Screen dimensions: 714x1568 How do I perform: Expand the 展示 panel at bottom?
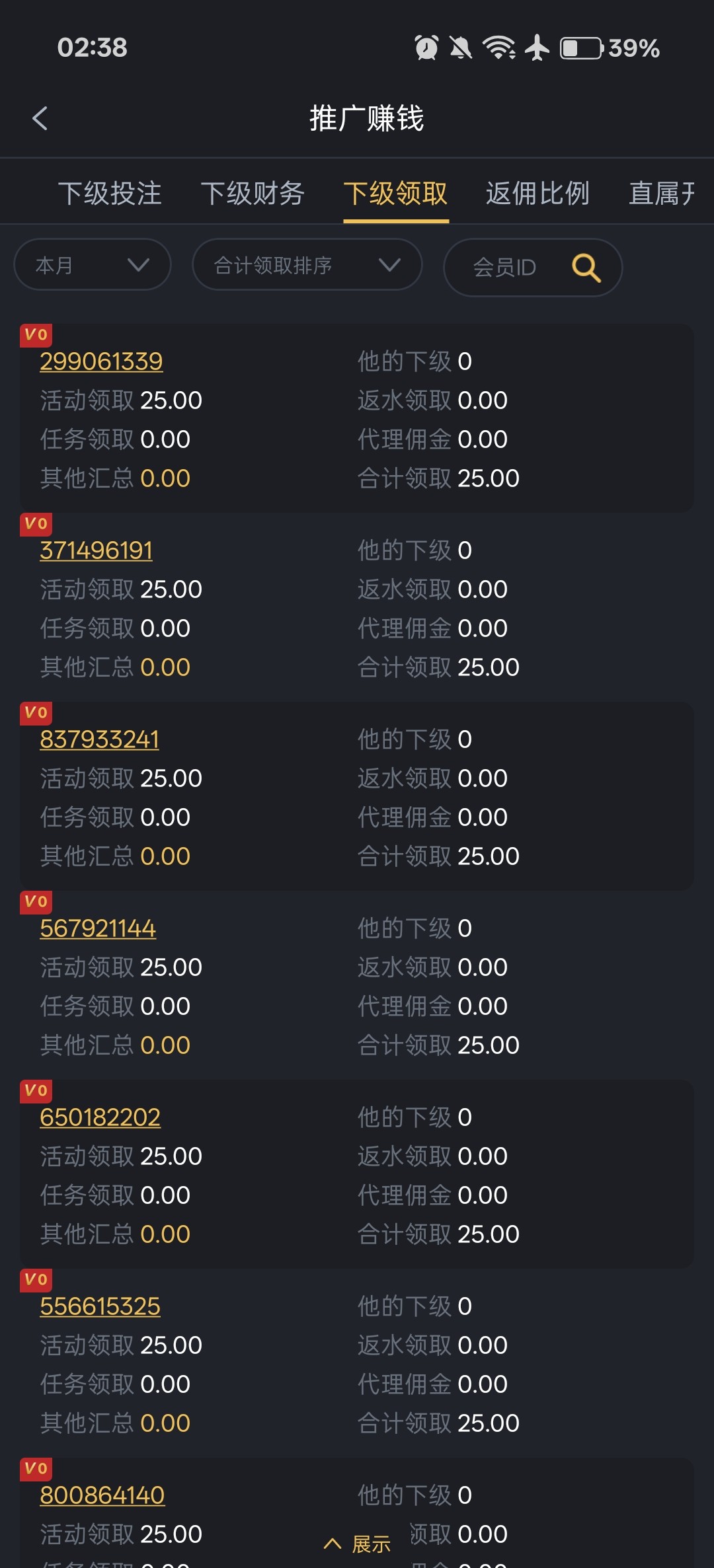(x=357, y=1544)
